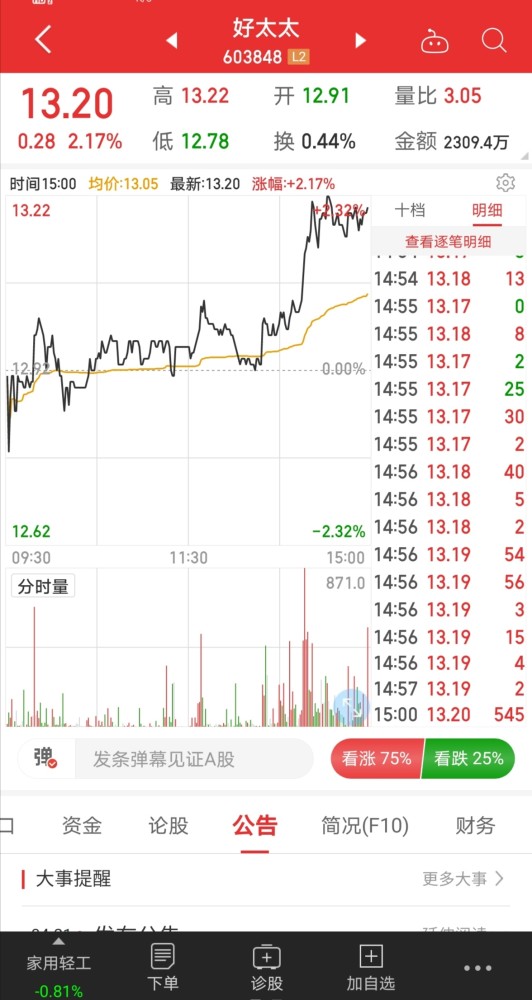Go back using the top-left arrow
The width and height of the screenshot is (532, 1000).
[x=43, y=40]
